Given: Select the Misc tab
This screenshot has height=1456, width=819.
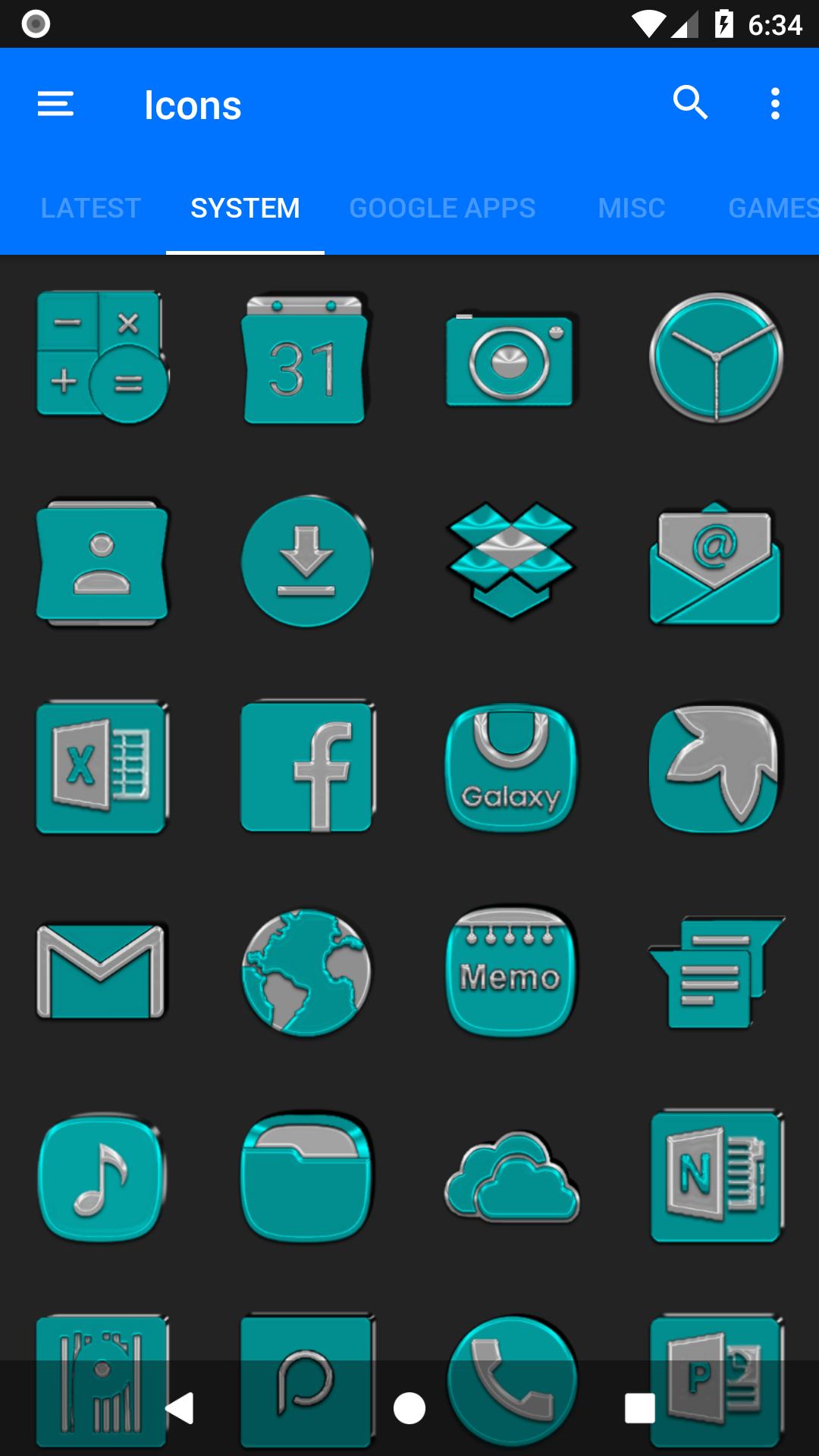Looking at the screenshot, I should click(631, 208).
